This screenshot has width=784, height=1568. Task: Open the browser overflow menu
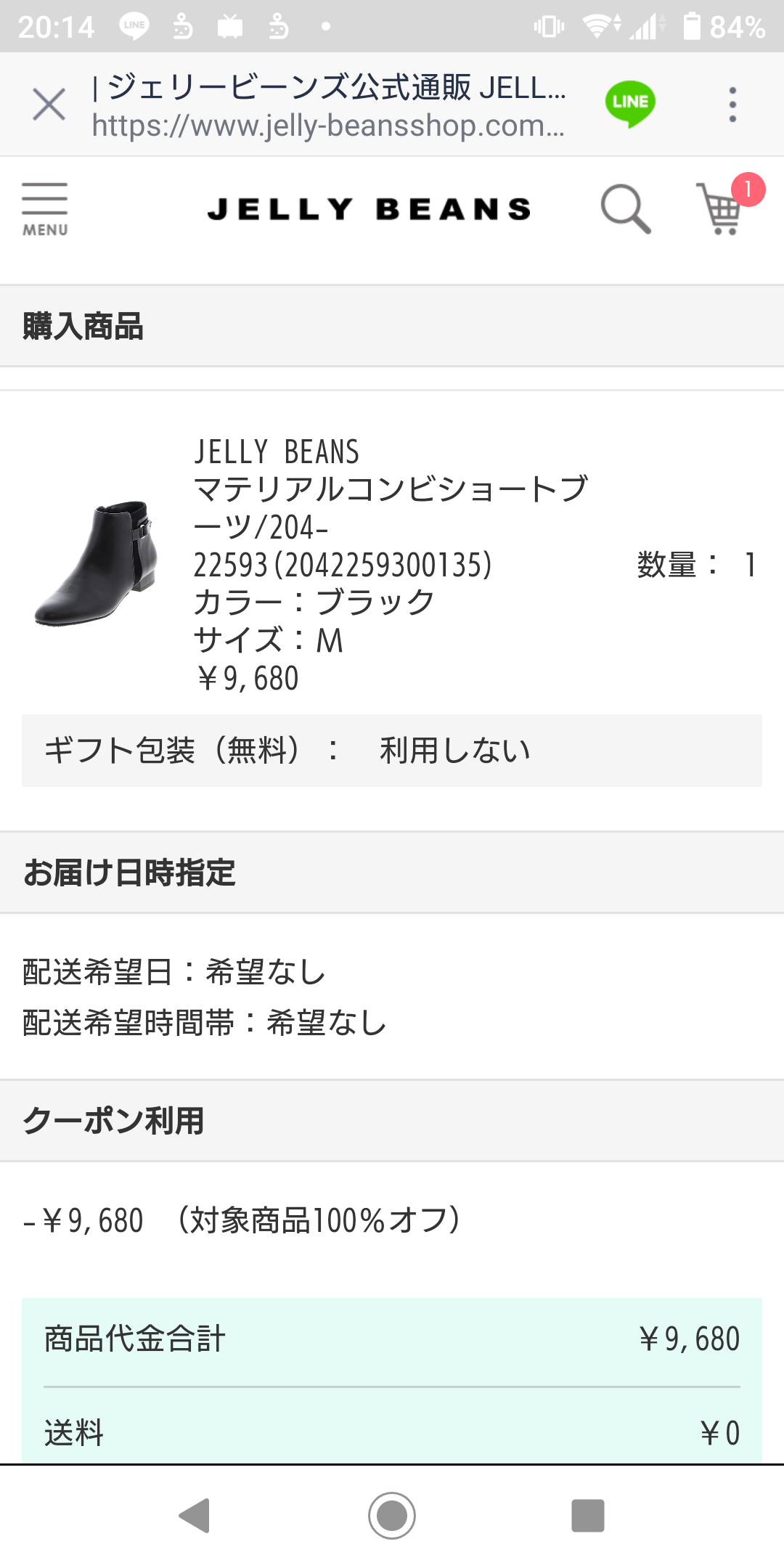732,105
